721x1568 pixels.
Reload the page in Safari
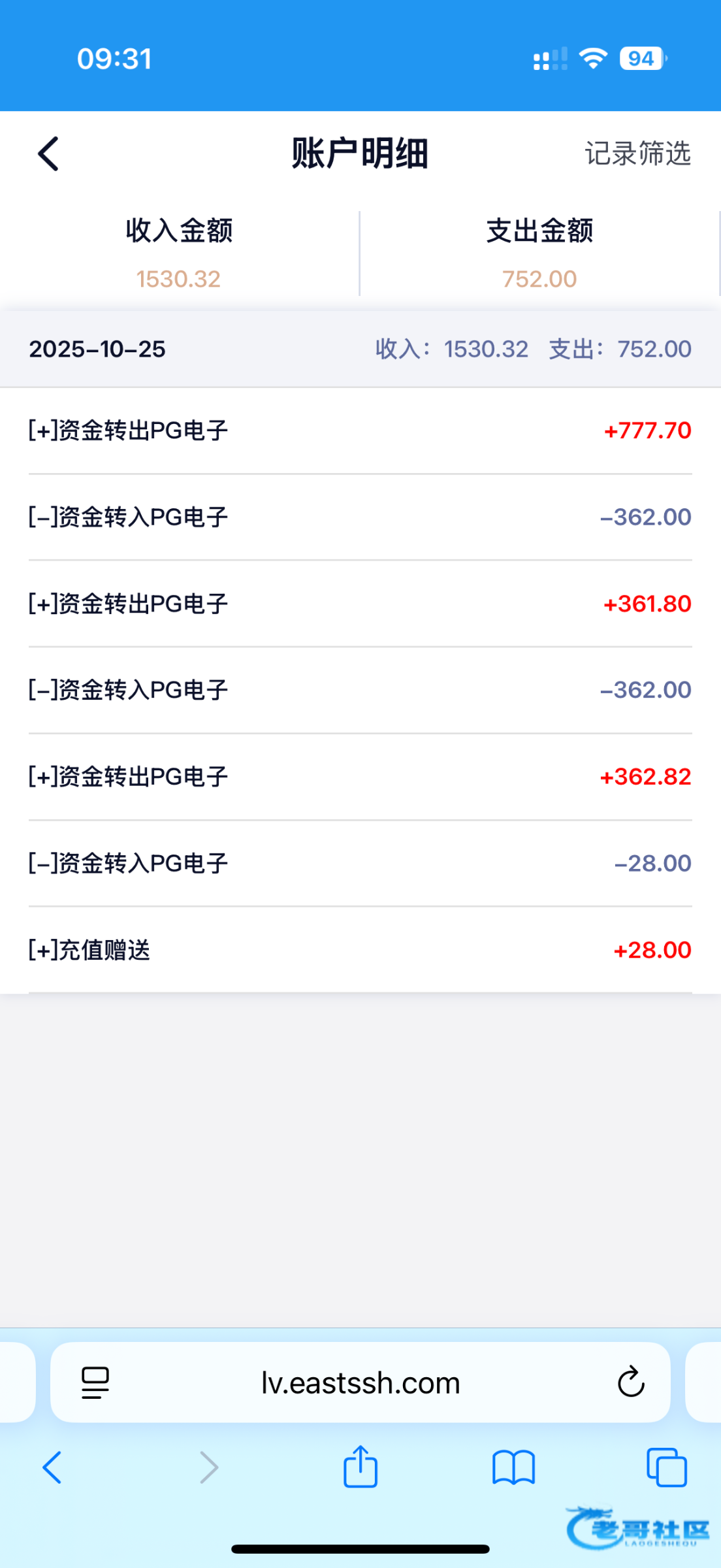pyautogui.click(x=631, y=1382)
